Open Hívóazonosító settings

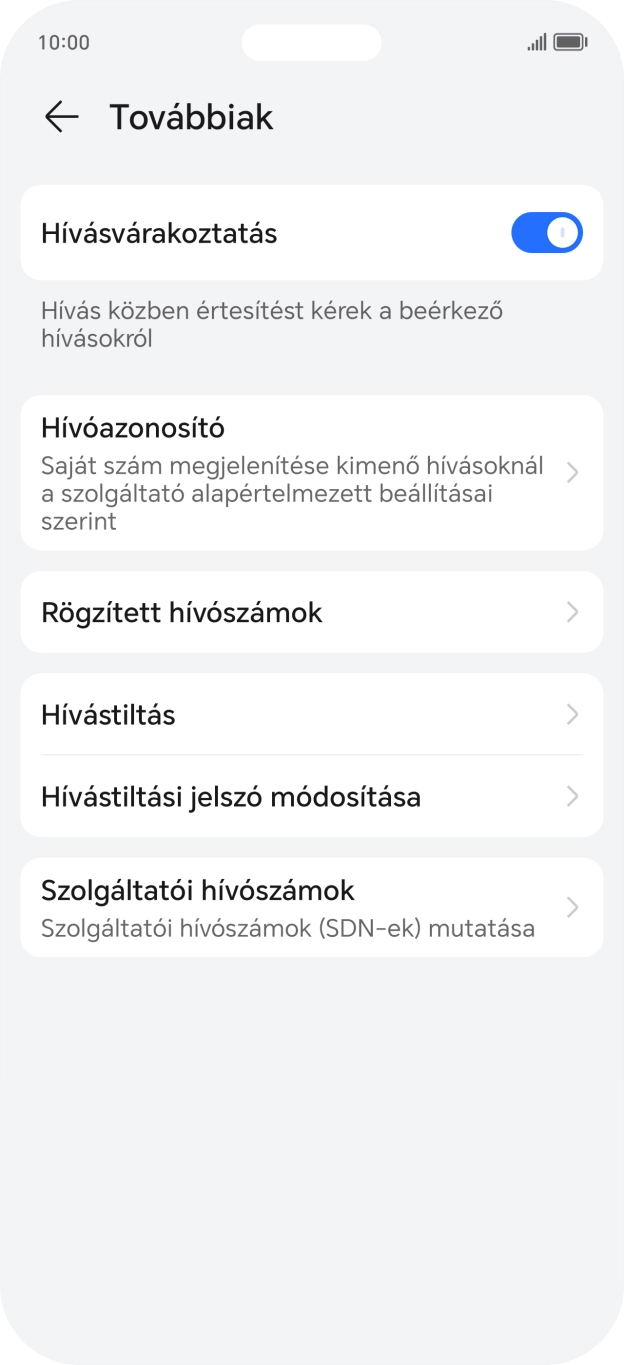point(311,472)
